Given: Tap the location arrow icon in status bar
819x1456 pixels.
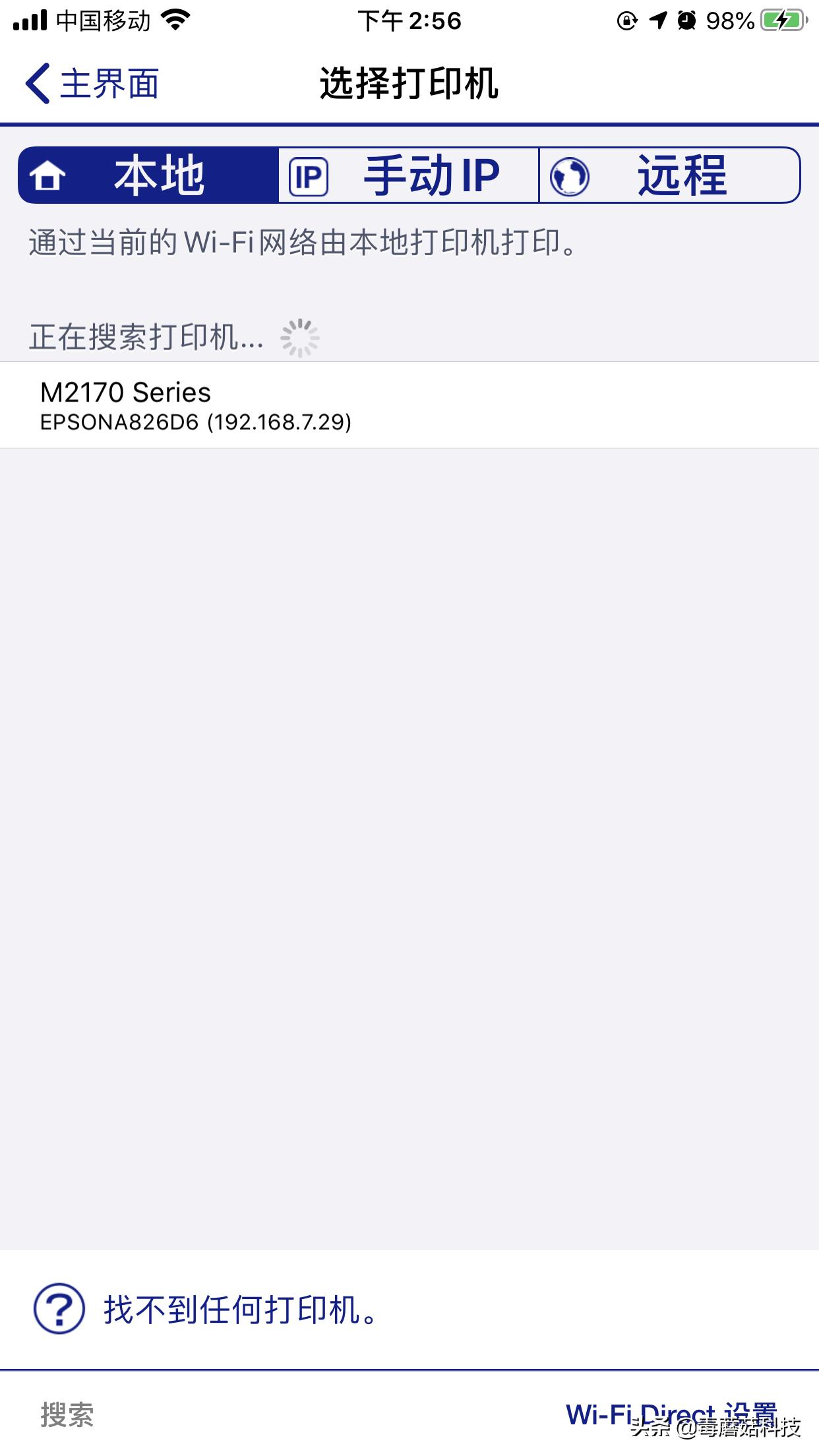Looking at the screenshot, I should (x=659, y=20).
